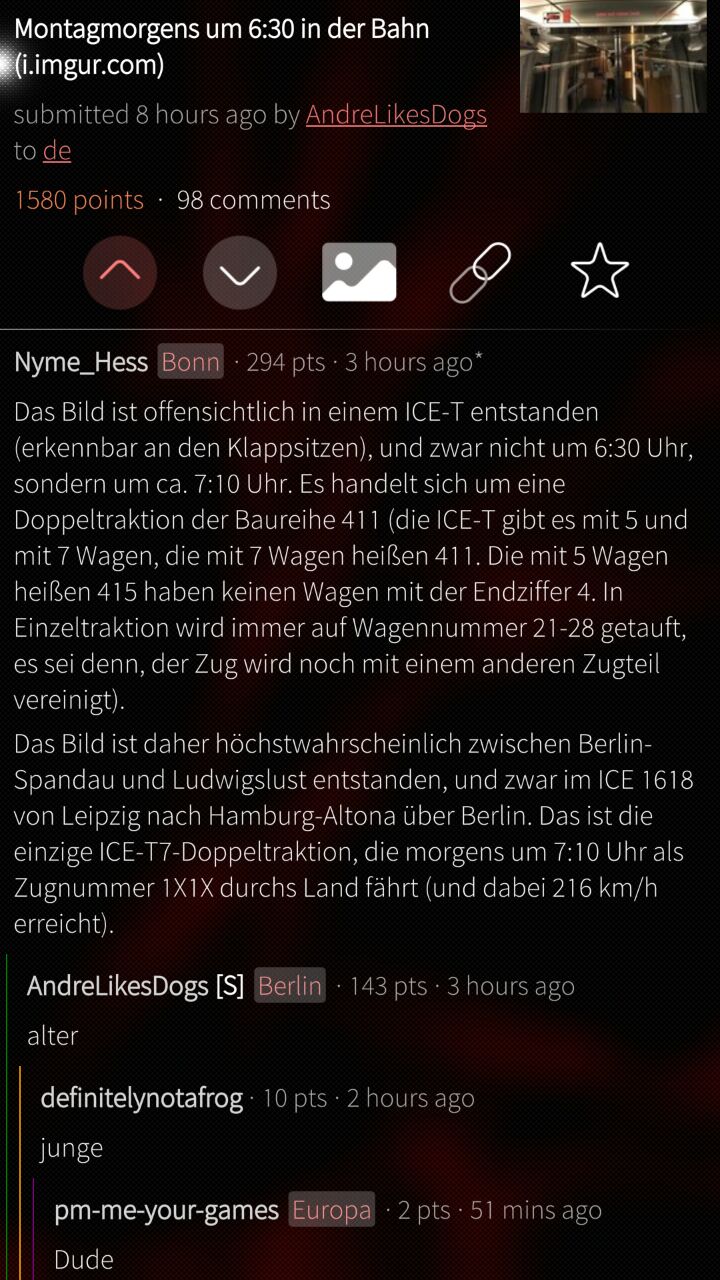720x1280 pixels.
Task: Open AndreLikesDogs submitter profile link
Action: click(396, 115)
